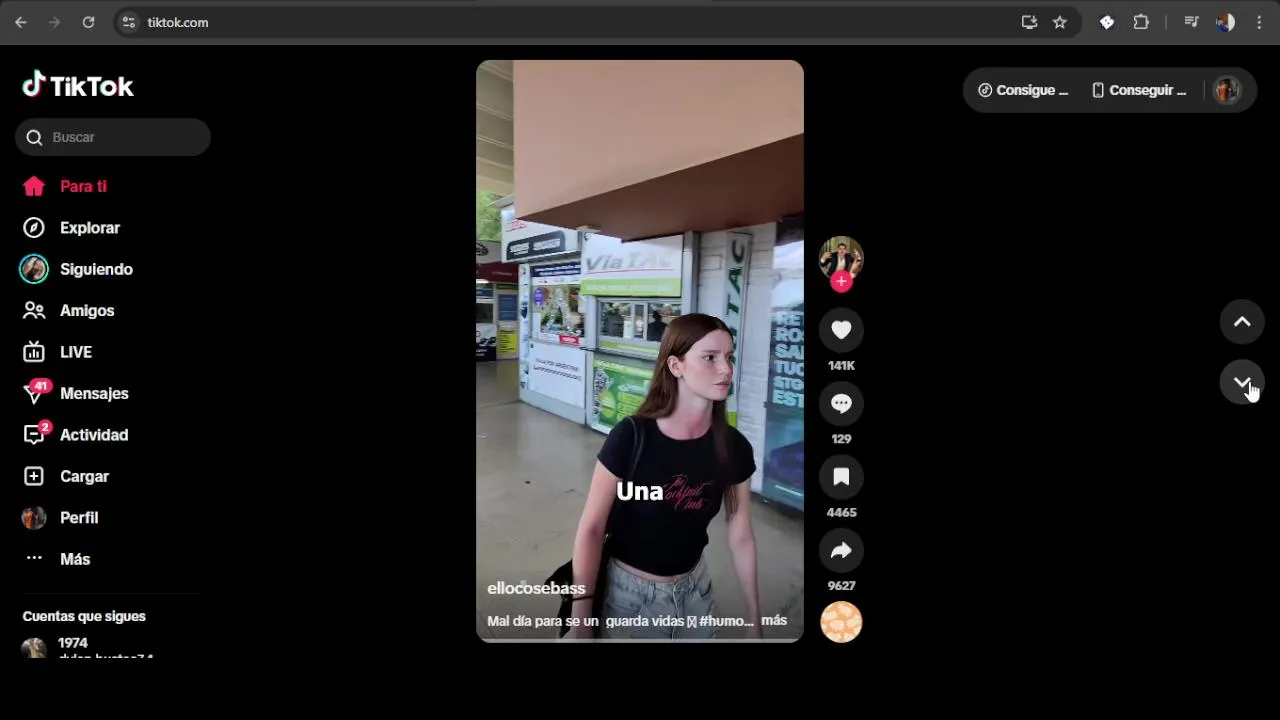Open ellocosebass username on the video

[x=536, y=588]
